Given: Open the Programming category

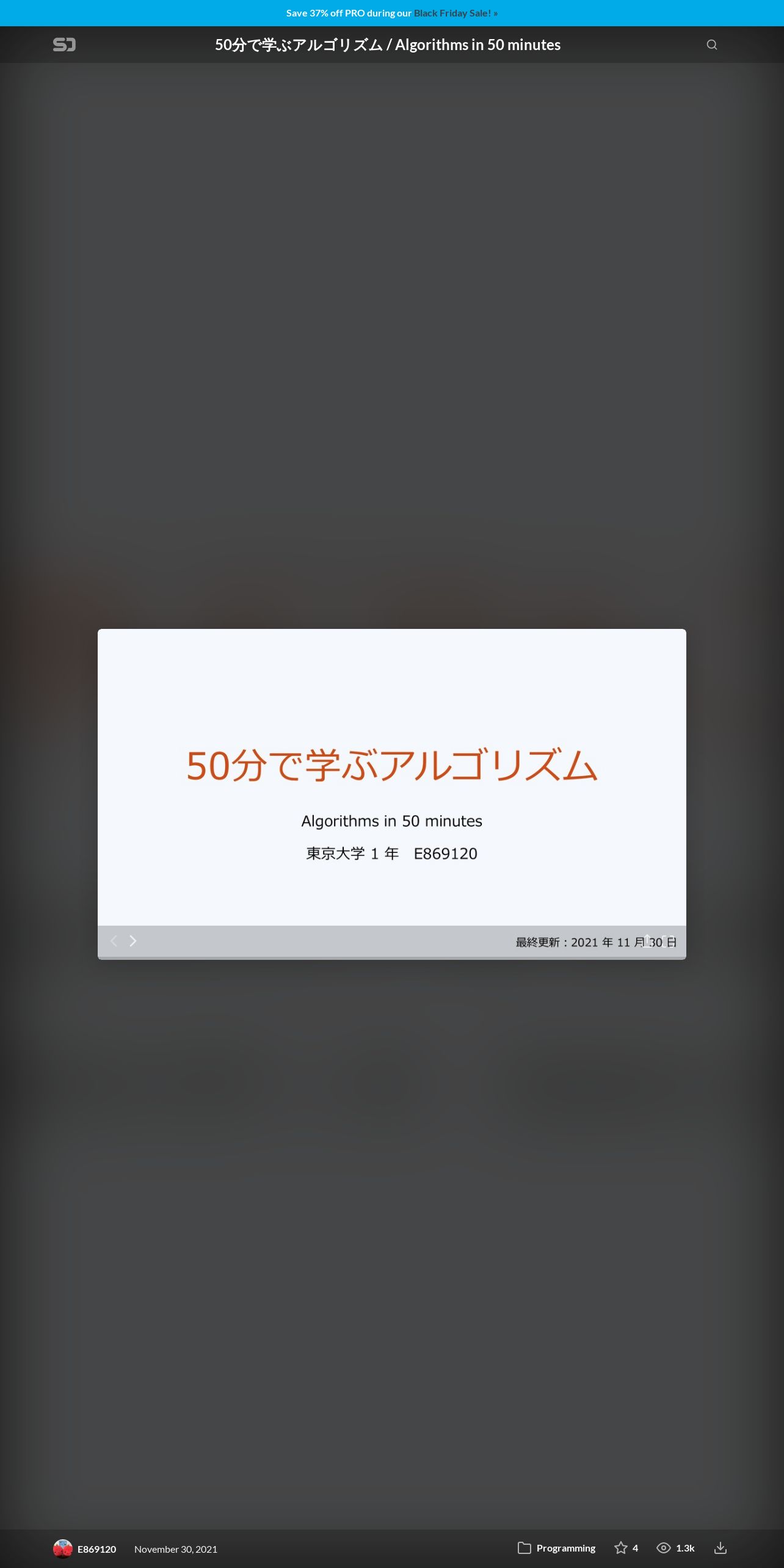Looking at the screenshot, I should pyautogui.click(x=557, y=1548).
